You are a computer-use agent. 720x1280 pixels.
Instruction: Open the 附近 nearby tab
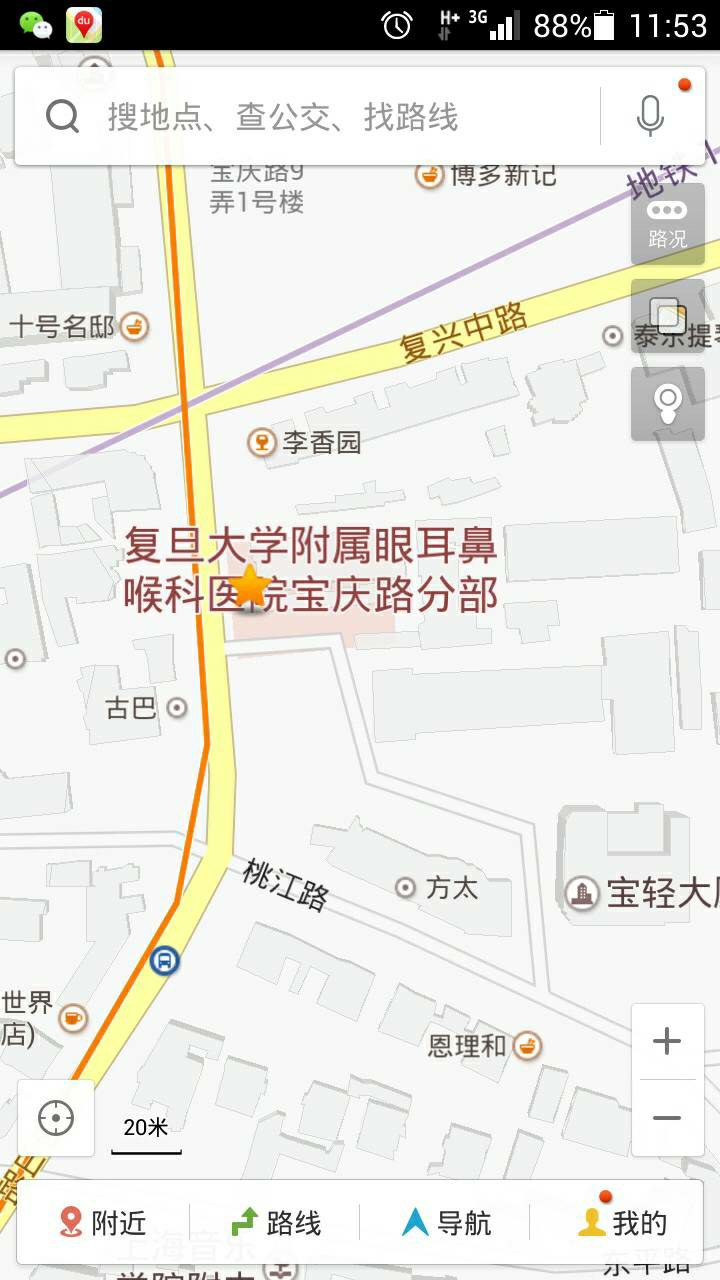103,1223
